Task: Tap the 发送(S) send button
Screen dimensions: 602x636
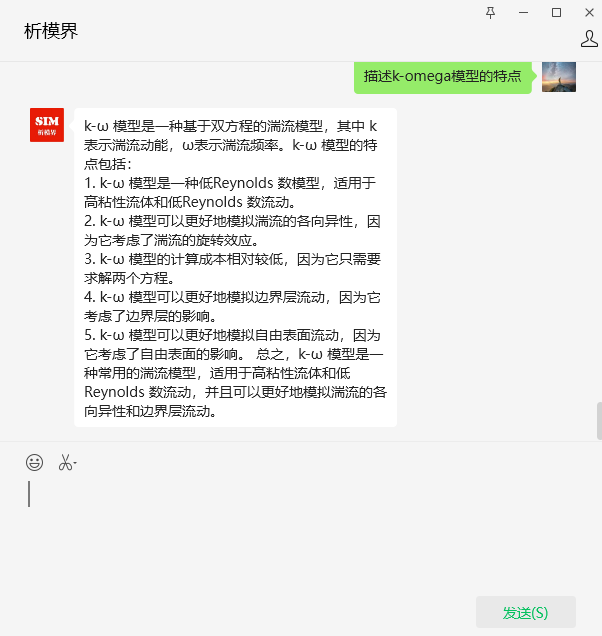Action: tap(525, 612)
